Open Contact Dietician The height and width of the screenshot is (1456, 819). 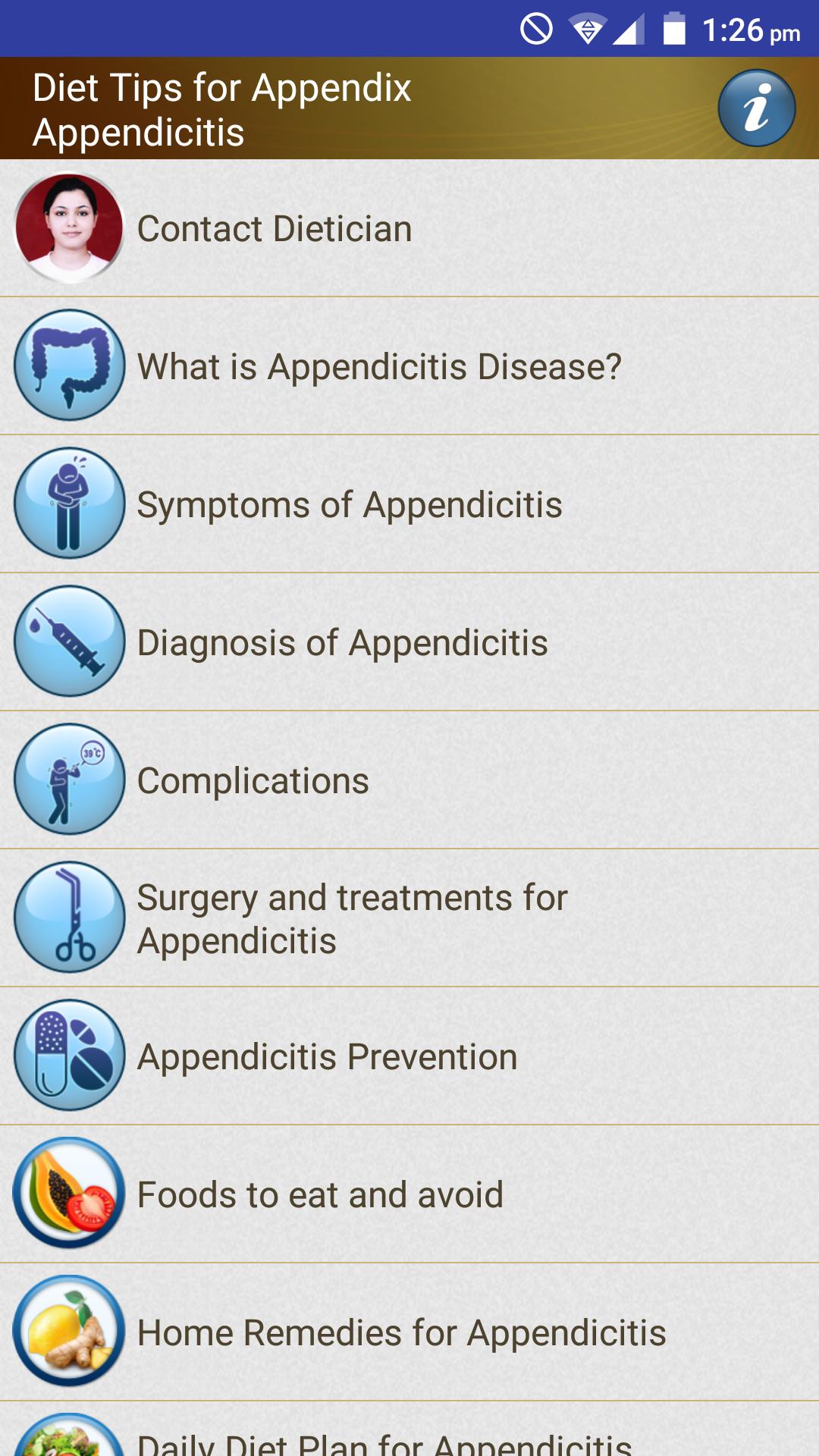click(409, 228)
